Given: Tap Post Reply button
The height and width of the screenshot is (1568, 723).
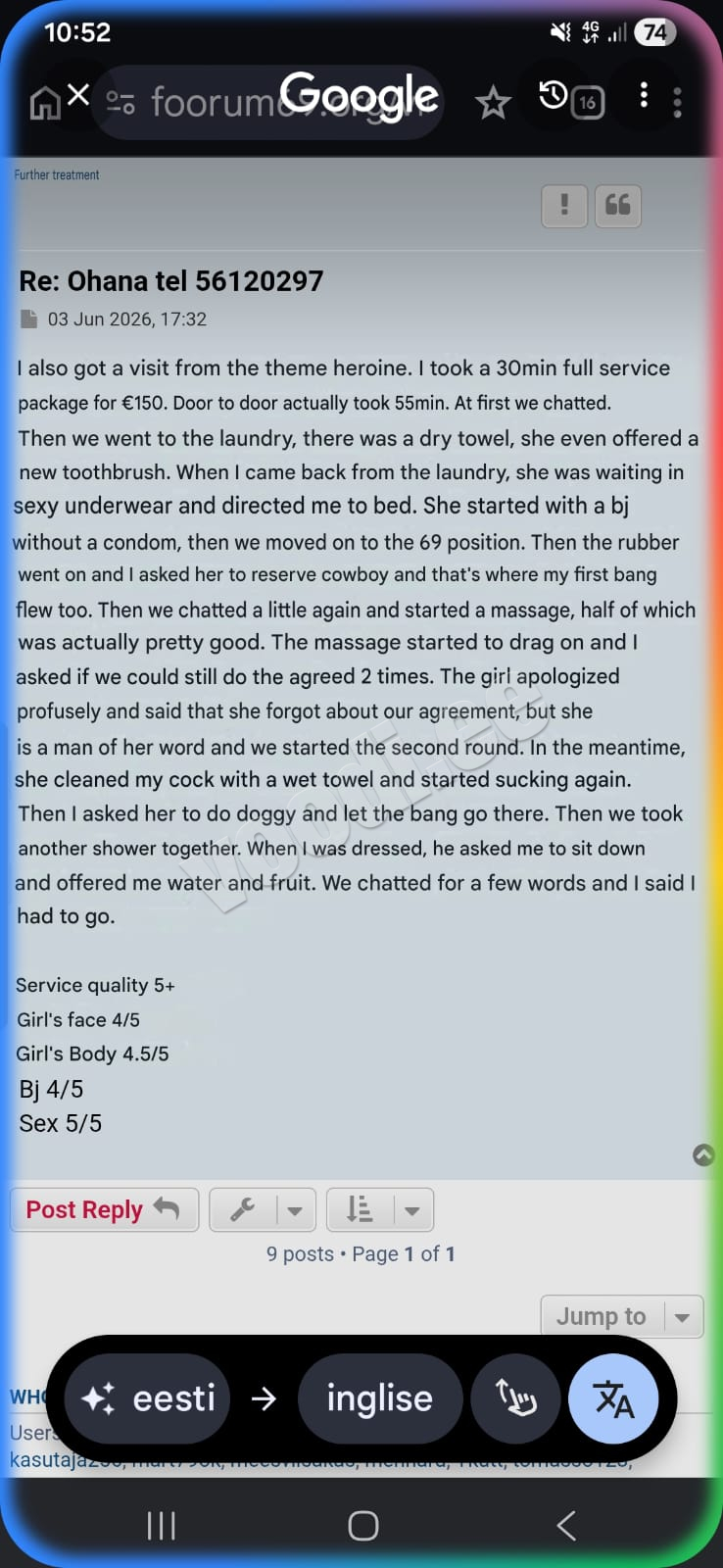Looking at the screenshot, I should pyautogui.click(x=104, y=1209).
